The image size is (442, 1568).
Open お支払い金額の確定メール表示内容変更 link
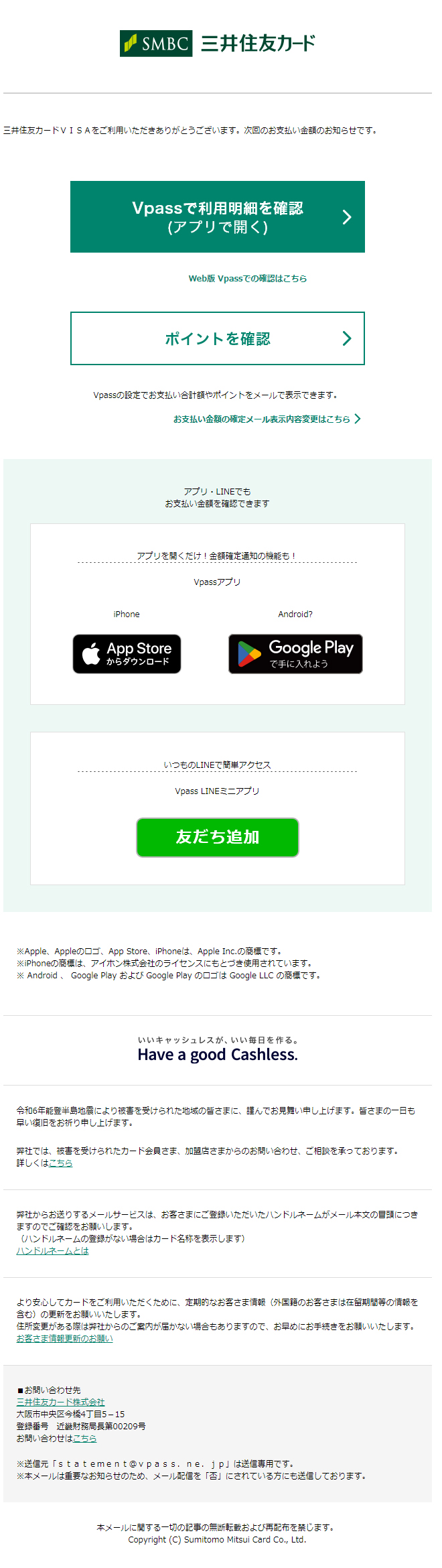(266, 419)
